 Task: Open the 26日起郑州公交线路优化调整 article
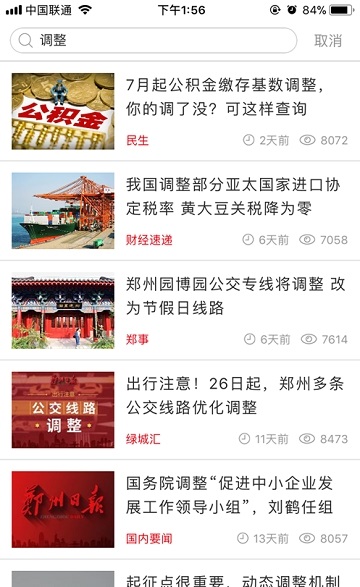180,410
